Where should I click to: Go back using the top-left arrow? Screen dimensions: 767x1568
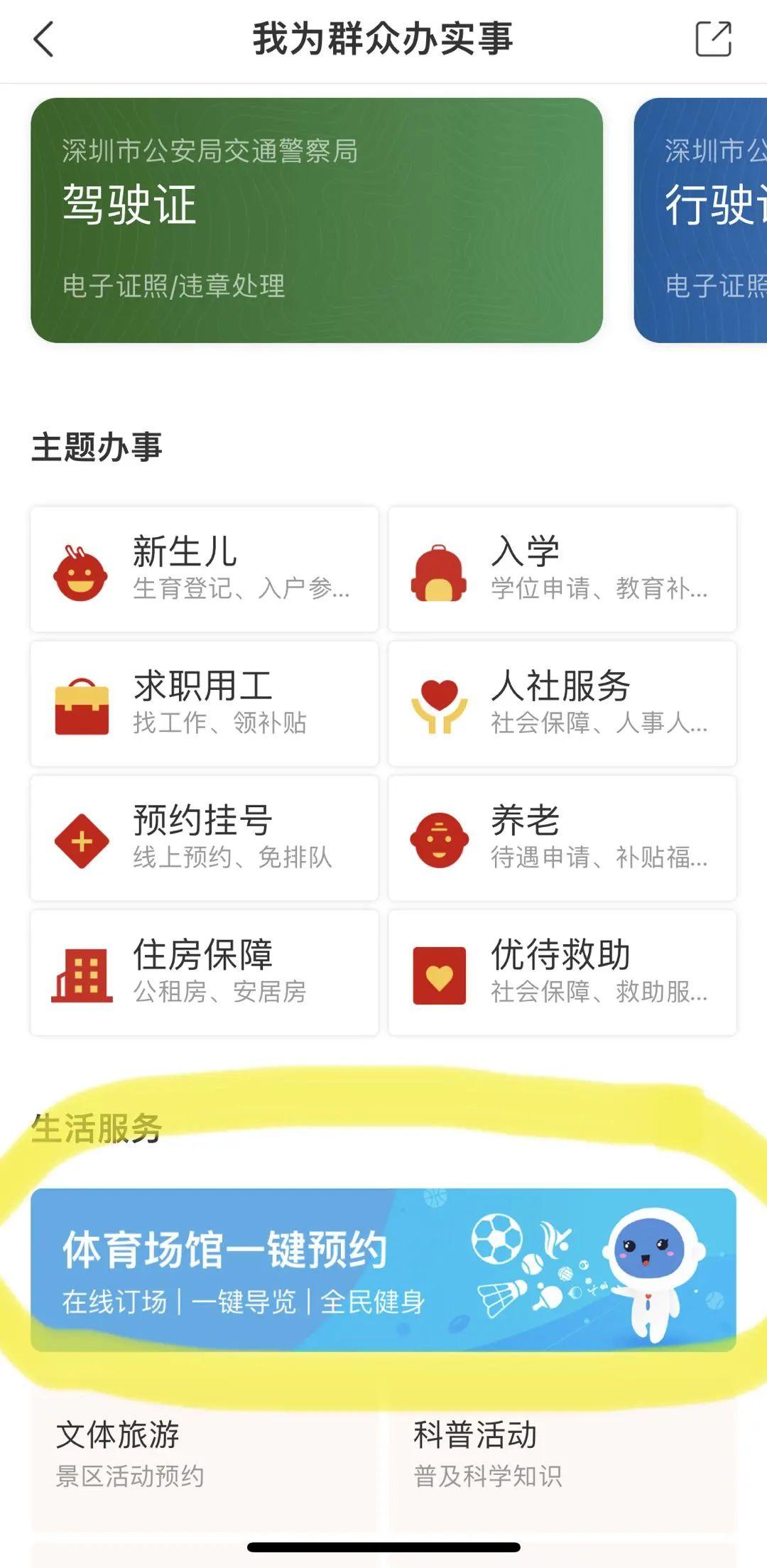coord(44,40)
